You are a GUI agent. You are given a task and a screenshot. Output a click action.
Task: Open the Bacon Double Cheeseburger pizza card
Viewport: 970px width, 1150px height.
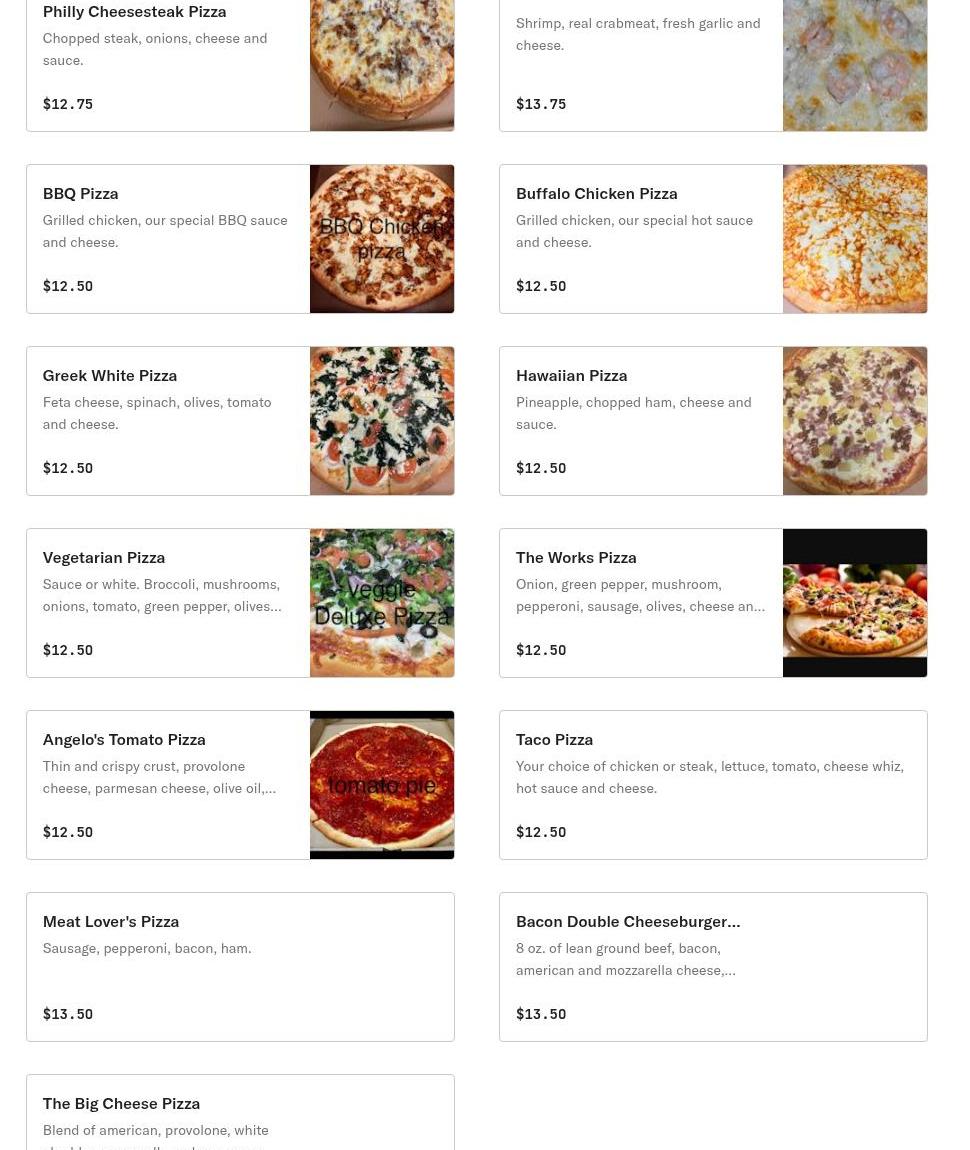712,967
